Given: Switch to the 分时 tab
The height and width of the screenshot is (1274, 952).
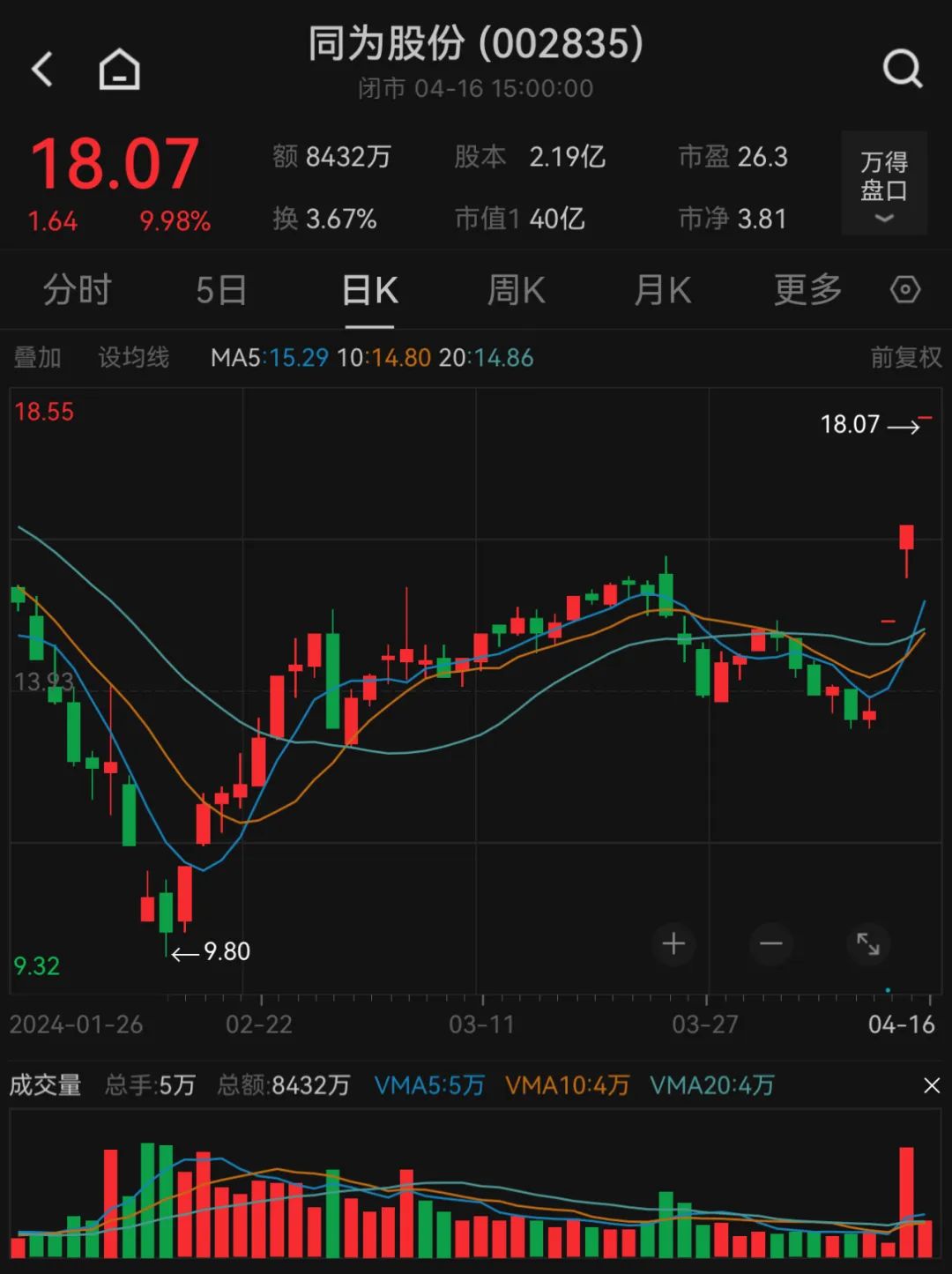Looking at the screenshot, I should [78, 290].
